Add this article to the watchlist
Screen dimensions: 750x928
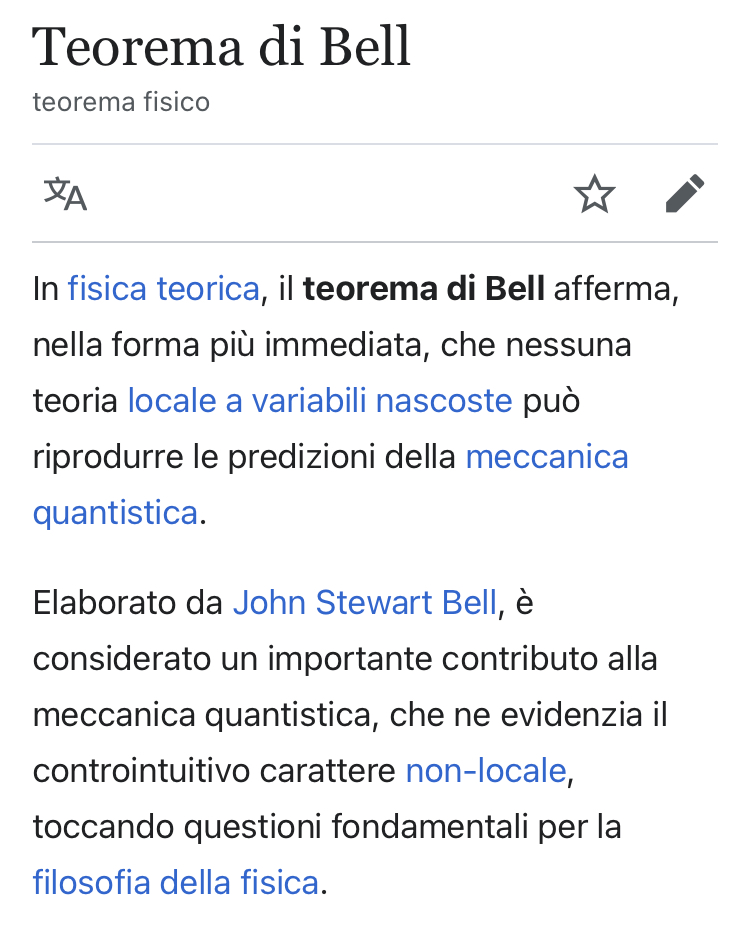pos(594,194)
